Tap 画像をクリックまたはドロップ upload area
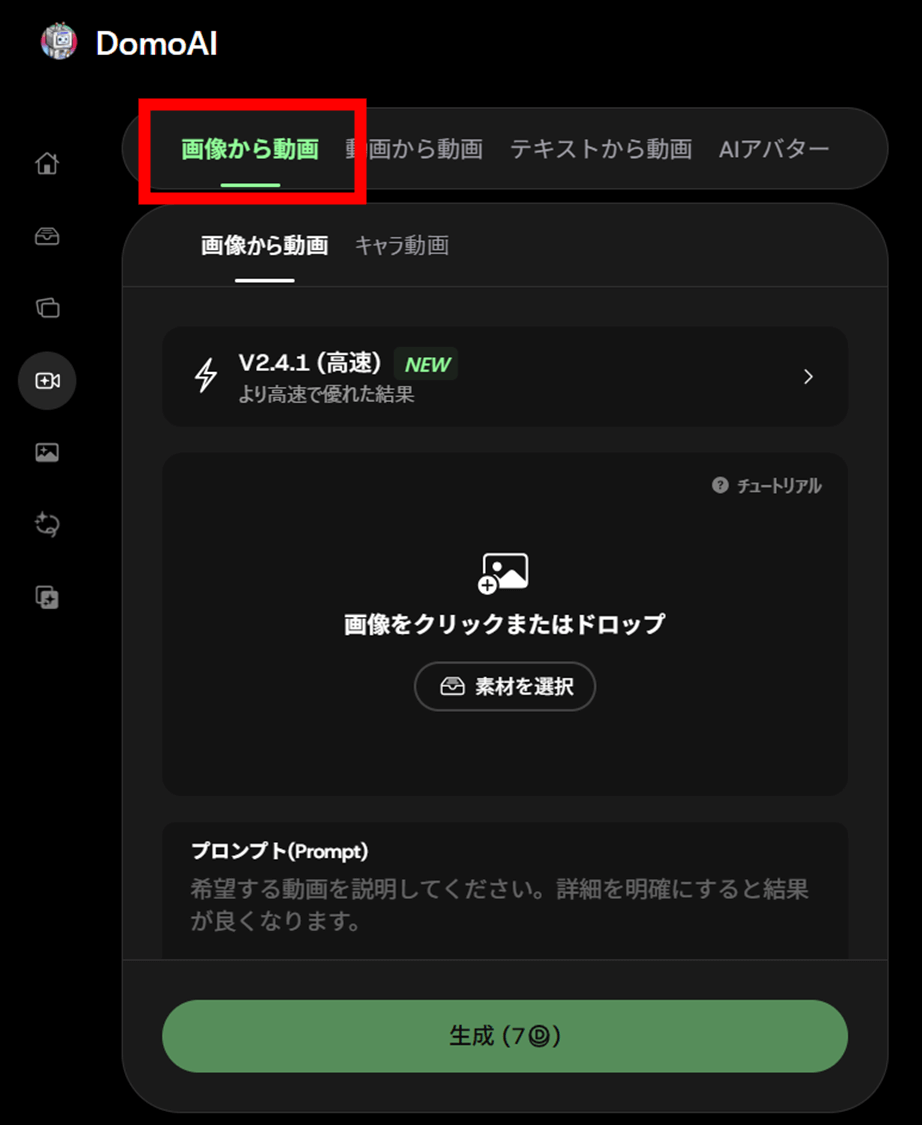Screen dimensions: 922x1125 [504, 595]
